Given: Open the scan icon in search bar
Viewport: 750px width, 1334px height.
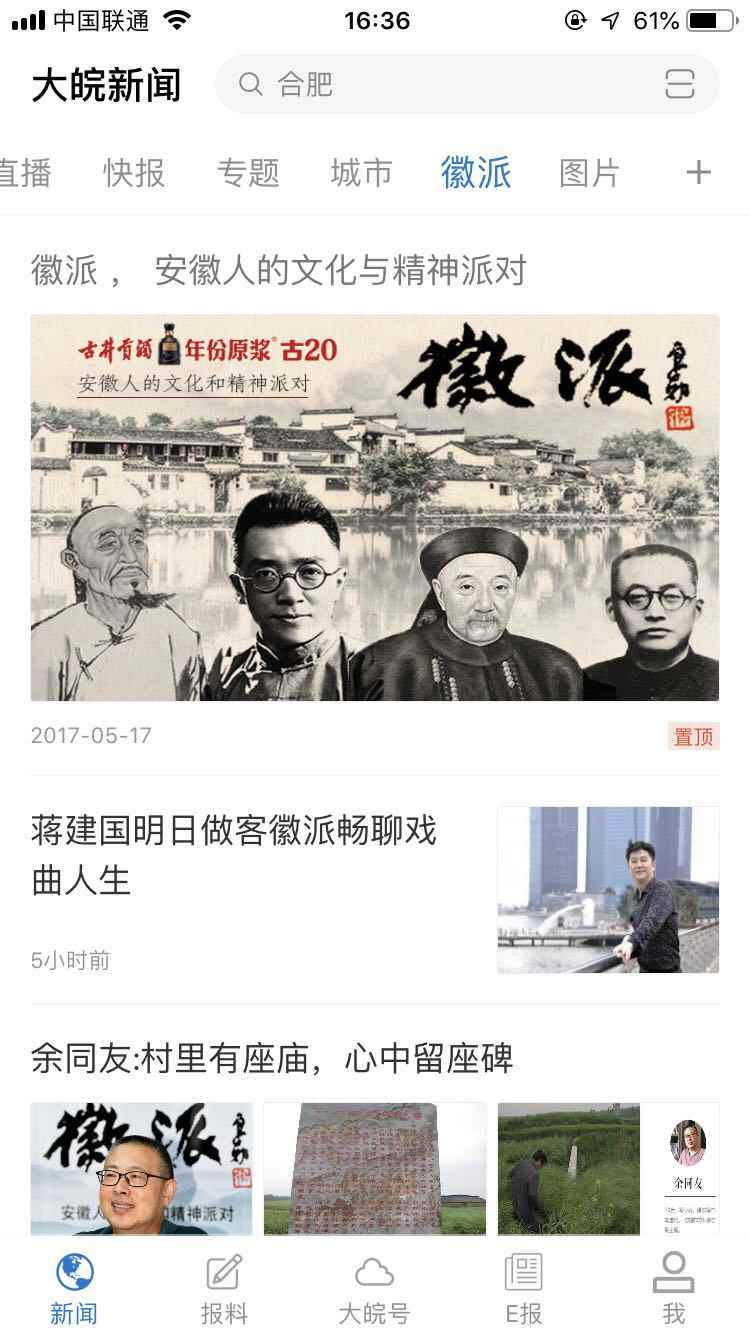Looking at the screenshot, I should [680, 85].
